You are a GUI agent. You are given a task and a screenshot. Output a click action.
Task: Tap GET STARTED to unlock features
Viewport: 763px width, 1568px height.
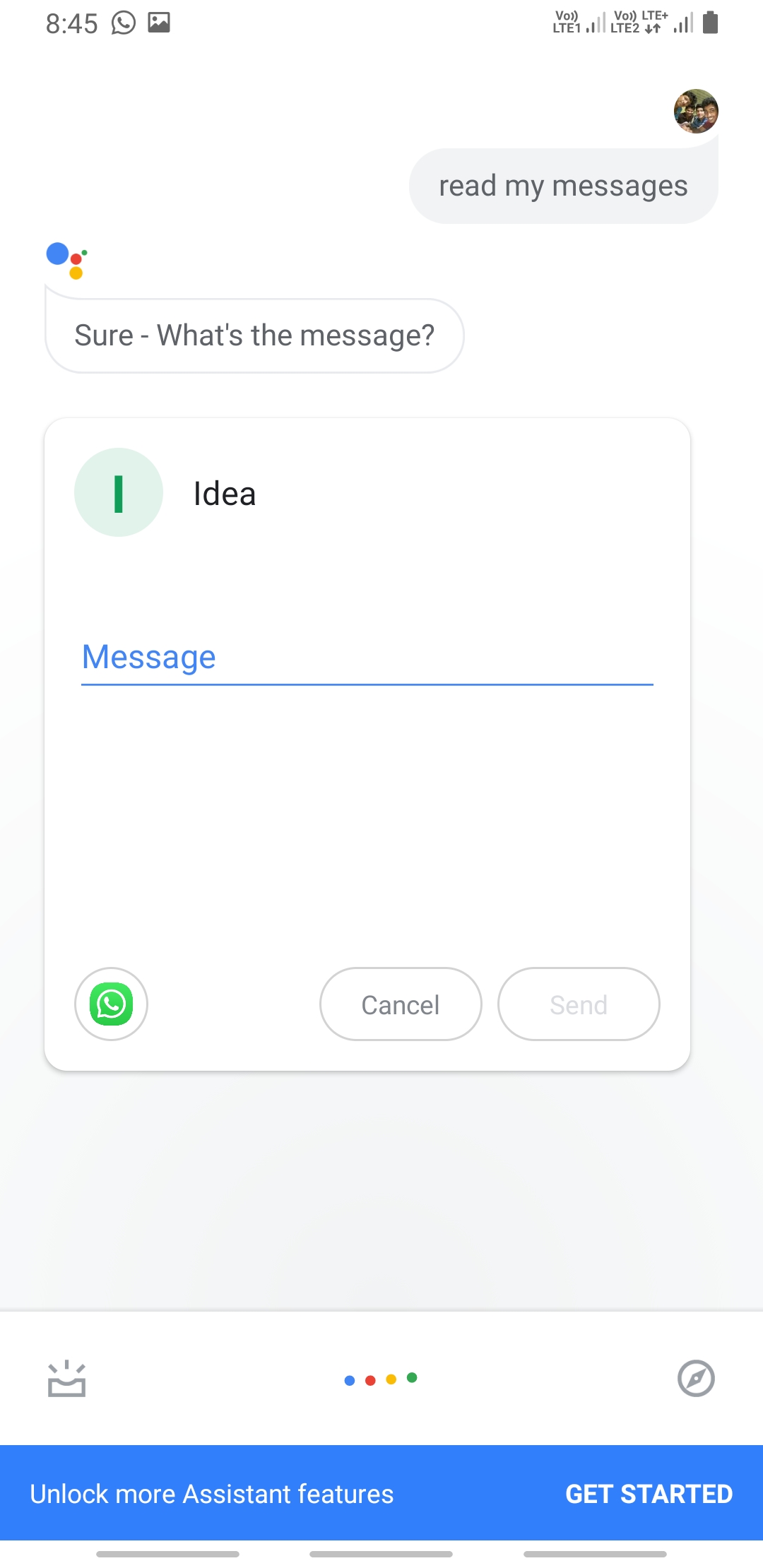click(649, 1493)
